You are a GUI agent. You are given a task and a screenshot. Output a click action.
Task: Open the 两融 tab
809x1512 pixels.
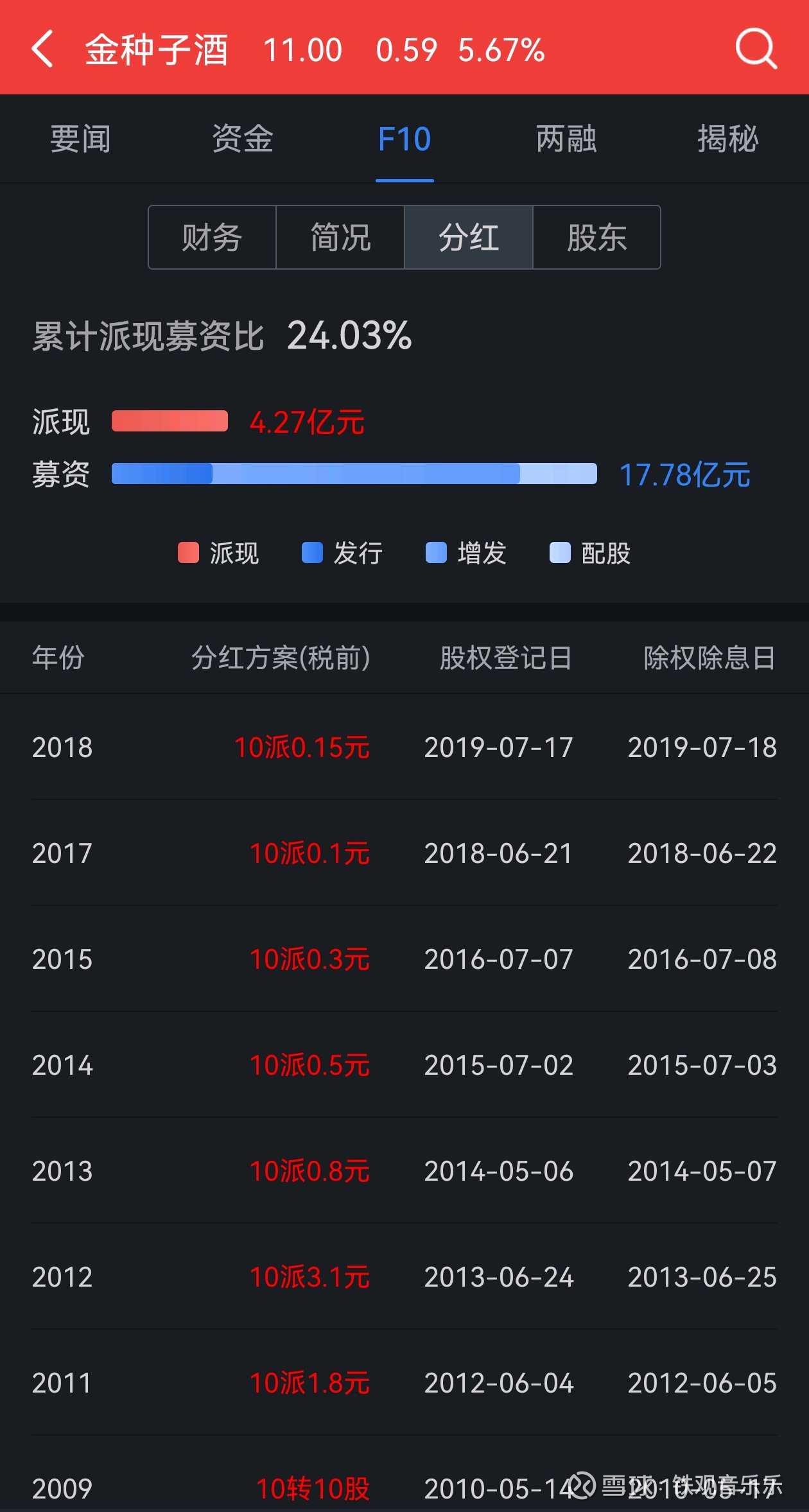tap(566, 139)
